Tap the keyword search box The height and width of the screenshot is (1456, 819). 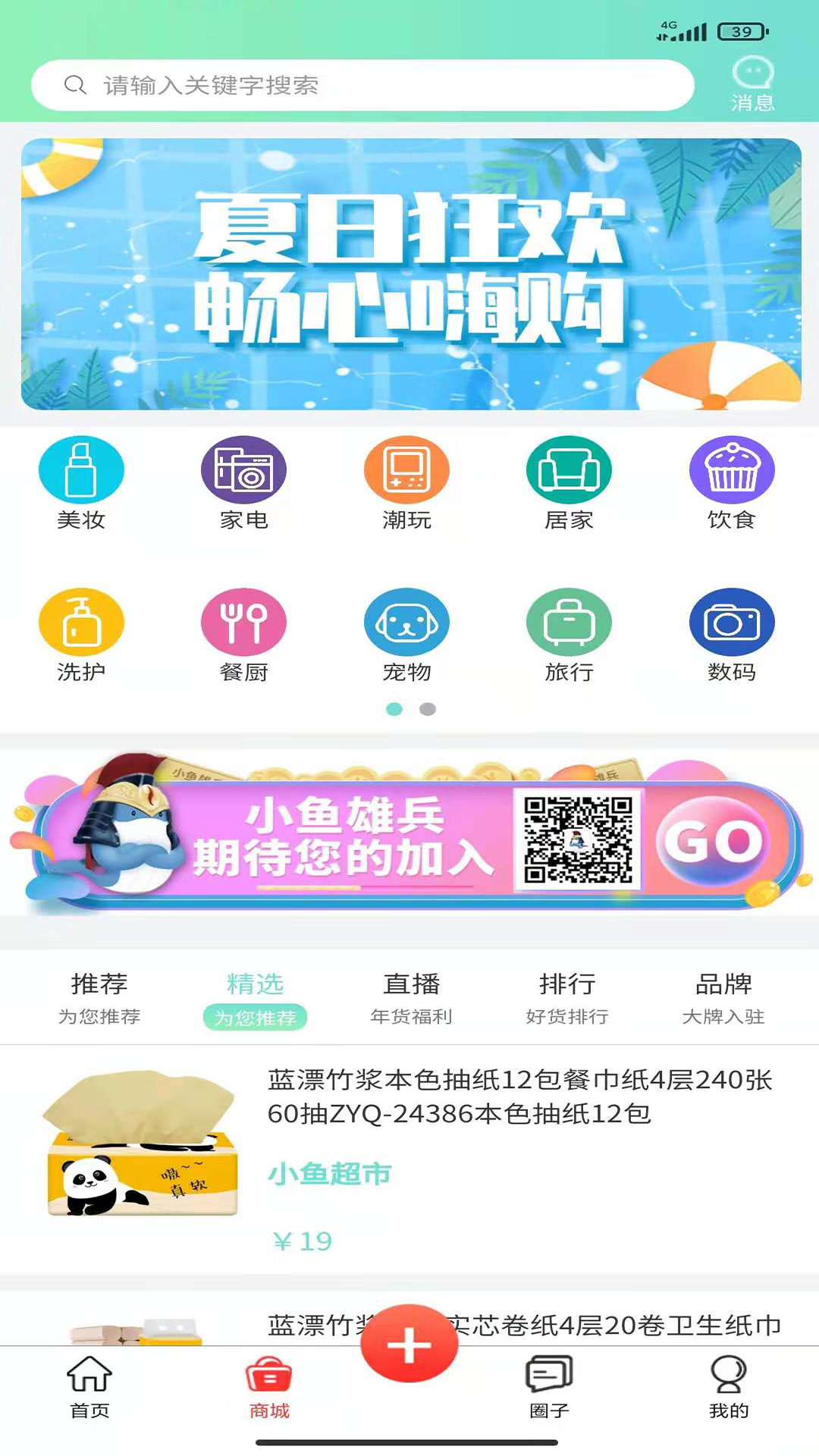click(x=362, y=86)
